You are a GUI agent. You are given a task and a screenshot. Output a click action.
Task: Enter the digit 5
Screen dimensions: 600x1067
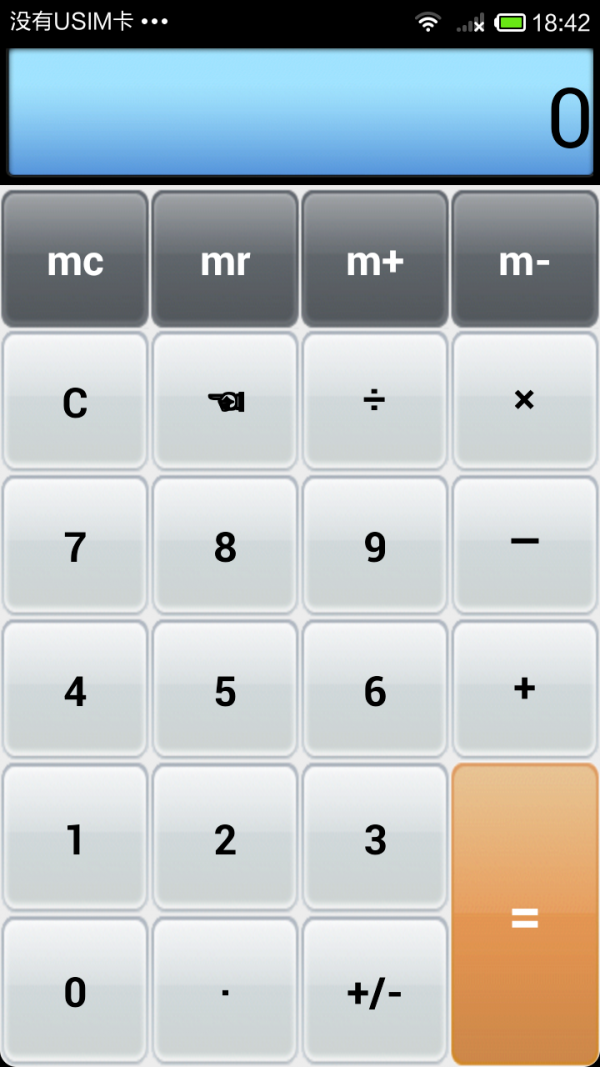click(225, 691)
